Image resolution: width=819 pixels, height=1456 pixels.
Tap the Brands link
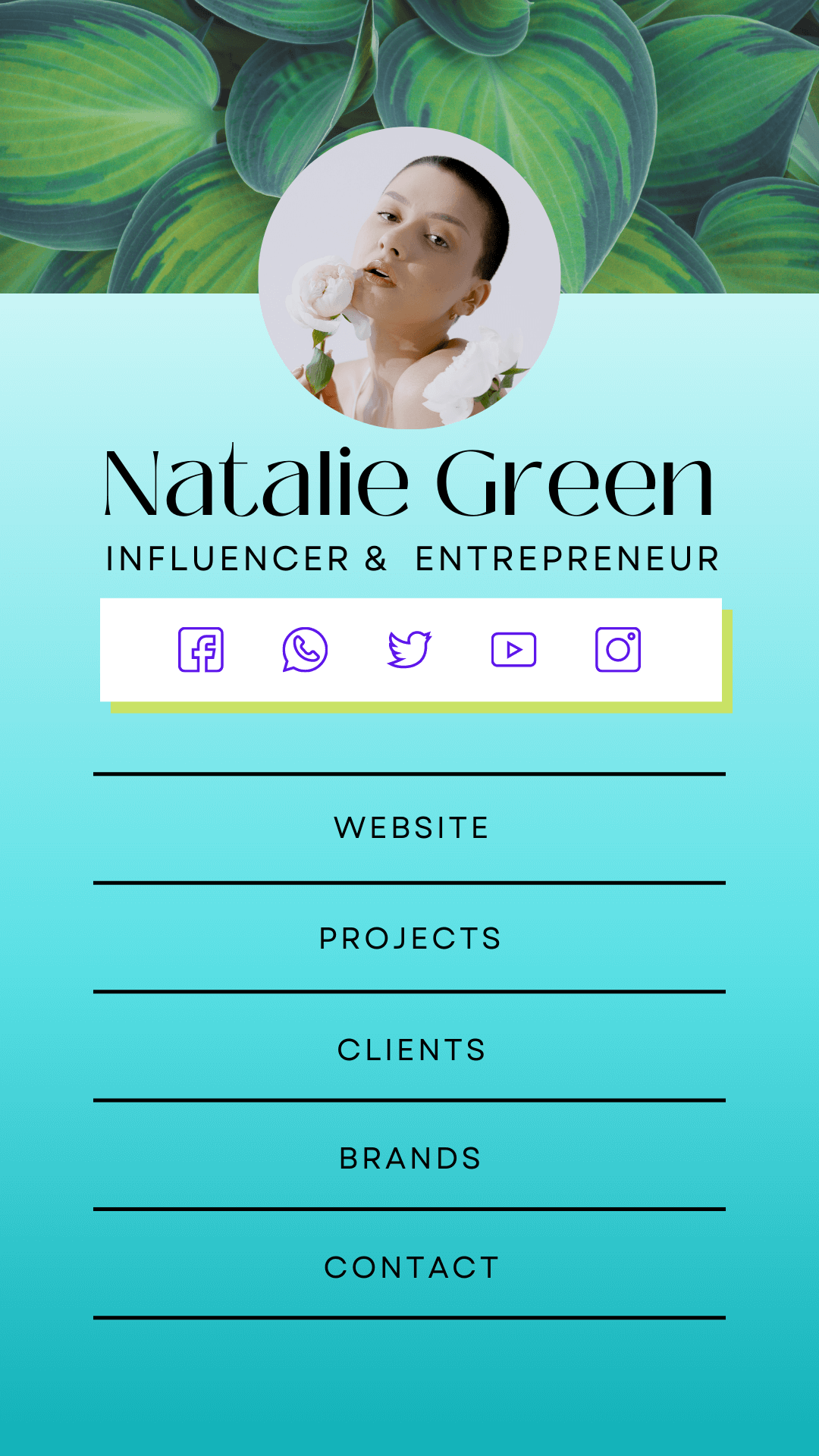point(410,1159)
